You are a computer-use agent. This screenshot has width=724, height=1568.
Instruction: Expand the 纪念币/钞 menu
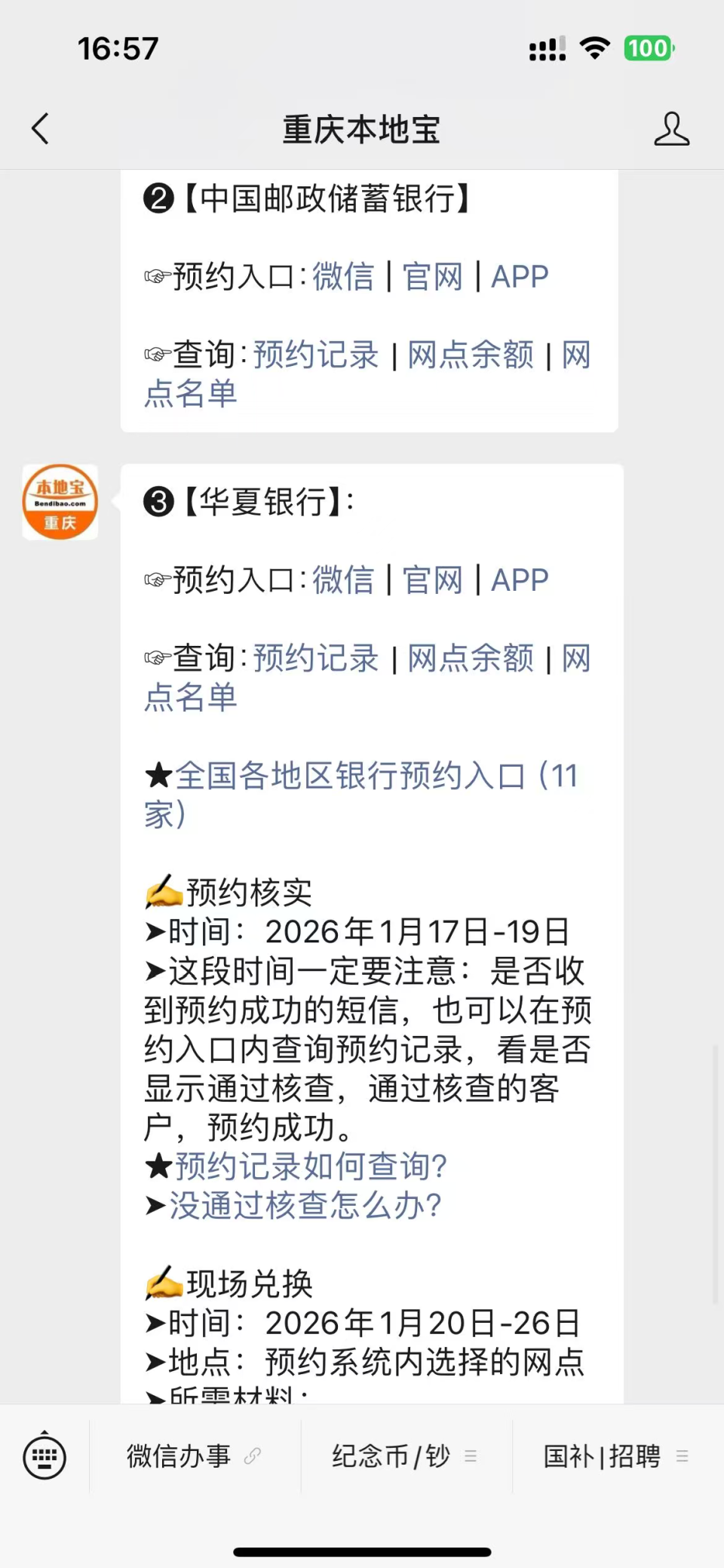pyautogui.click(x=471, y=1456)
